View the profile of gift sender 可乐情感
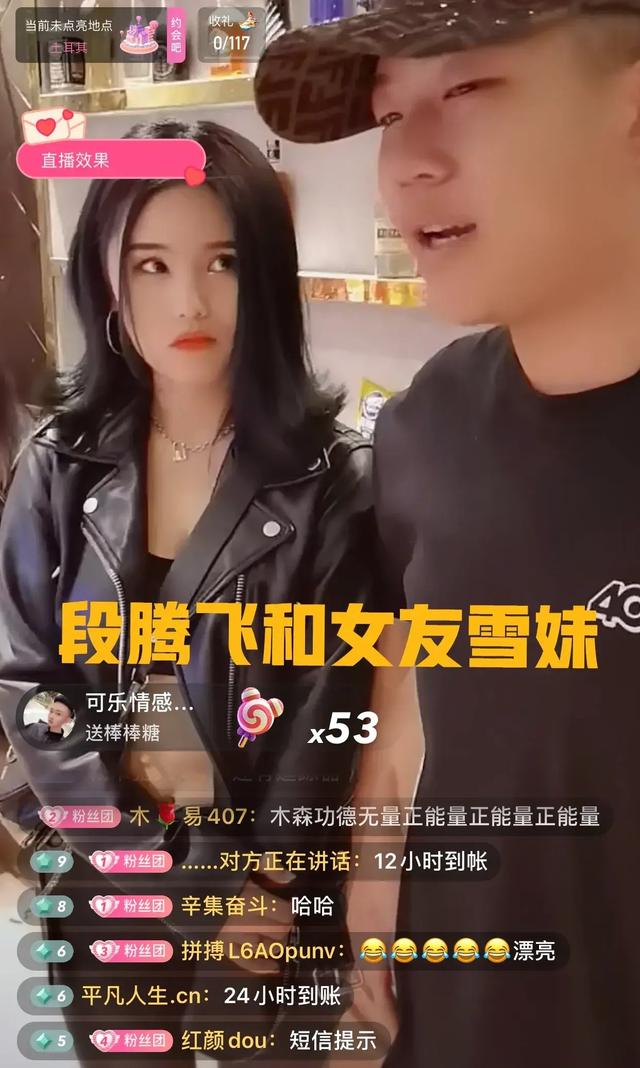Image resolution: width=640 pixels, height=1068 pixels. tap(50, 717)
